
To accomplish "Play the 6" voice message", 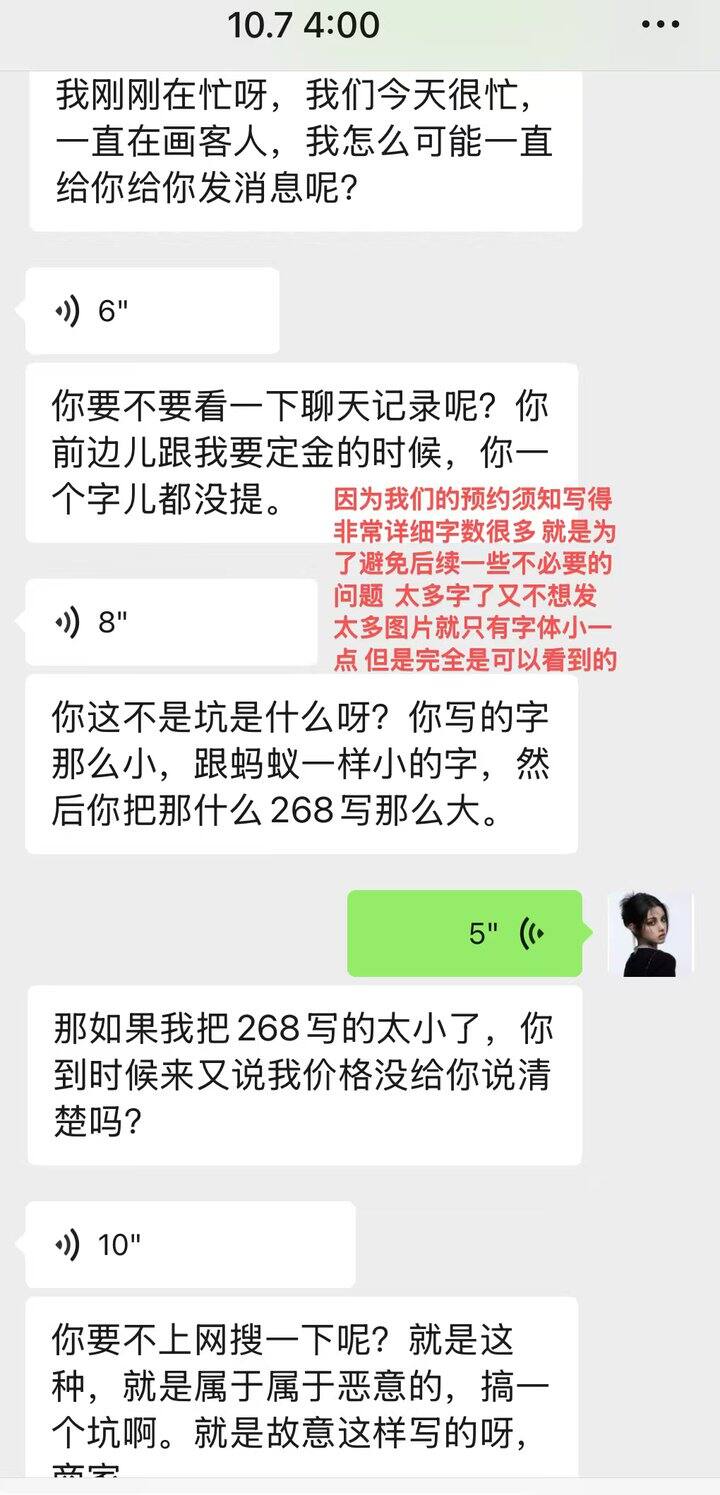I will [152, 311].
